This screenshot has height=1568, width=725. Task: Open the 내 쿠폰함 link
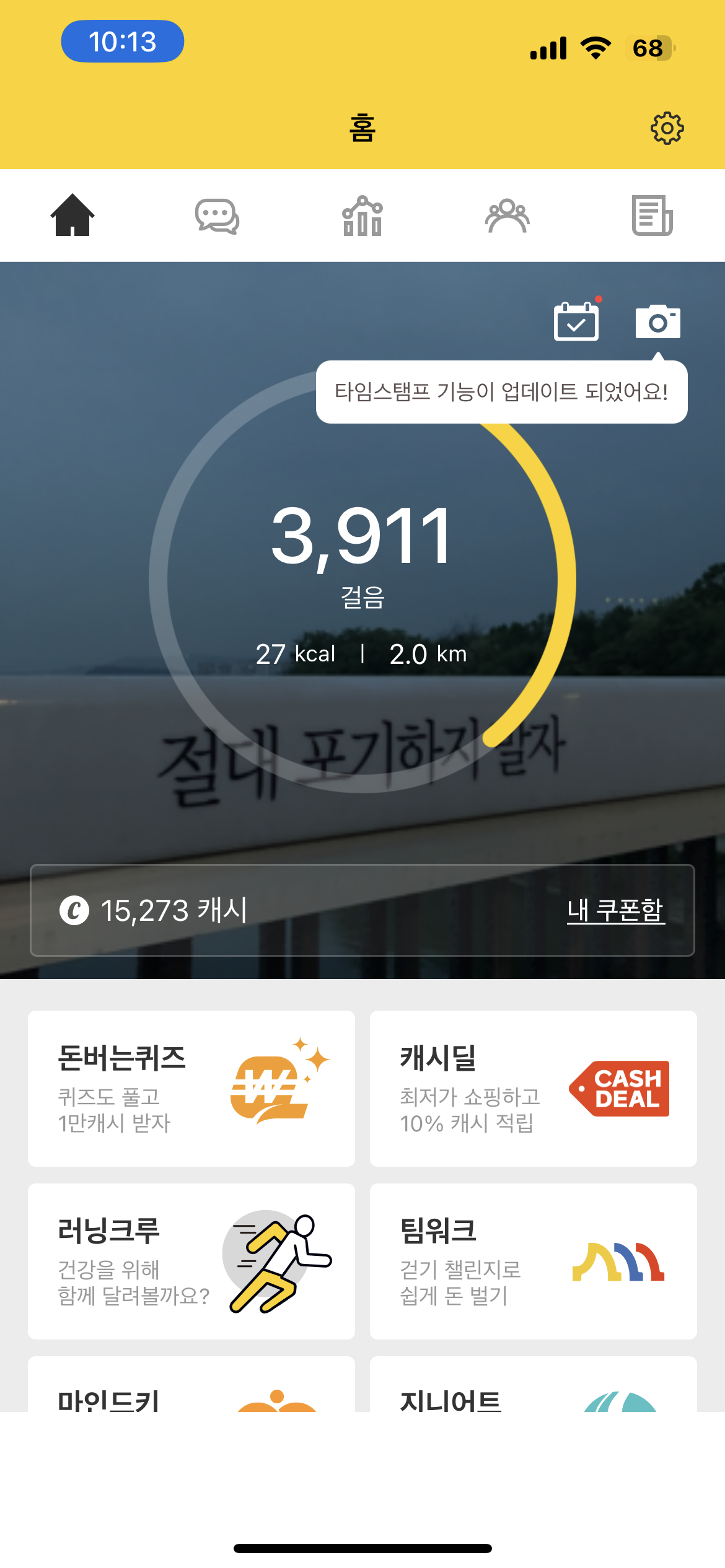click(615, 910)
